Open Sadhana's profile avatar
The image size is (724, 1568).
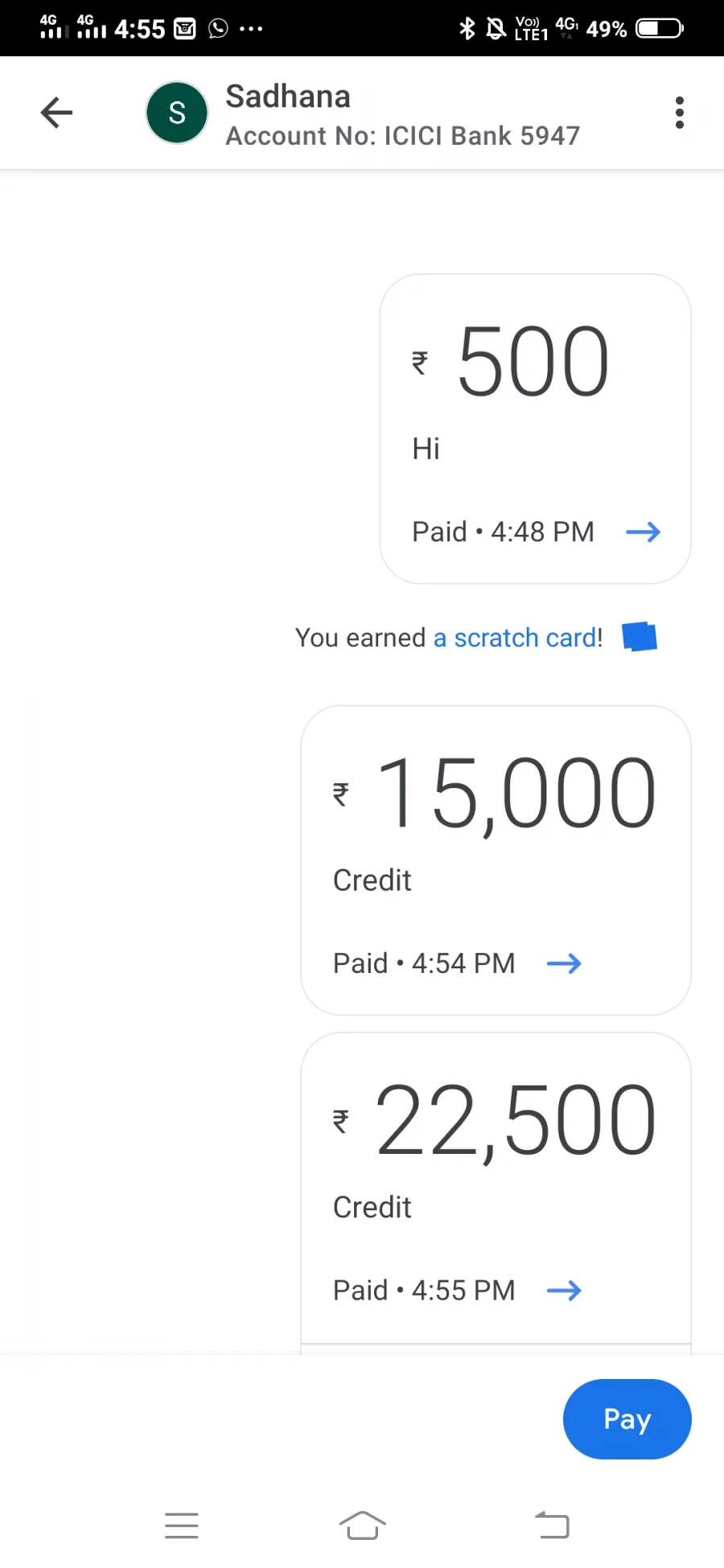(177, 113)
